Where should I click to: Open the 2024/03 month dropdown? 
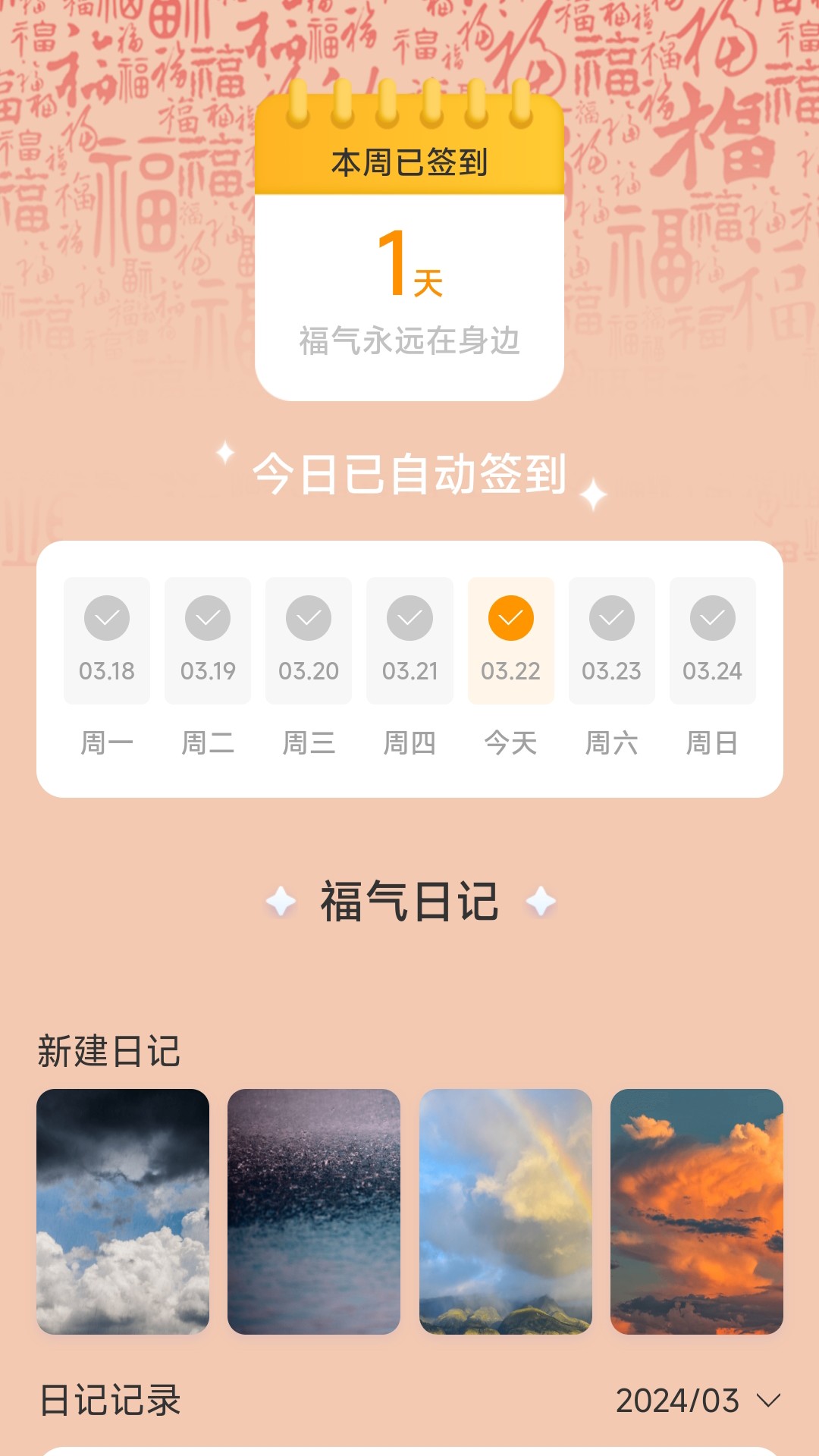pos(698,1401)
